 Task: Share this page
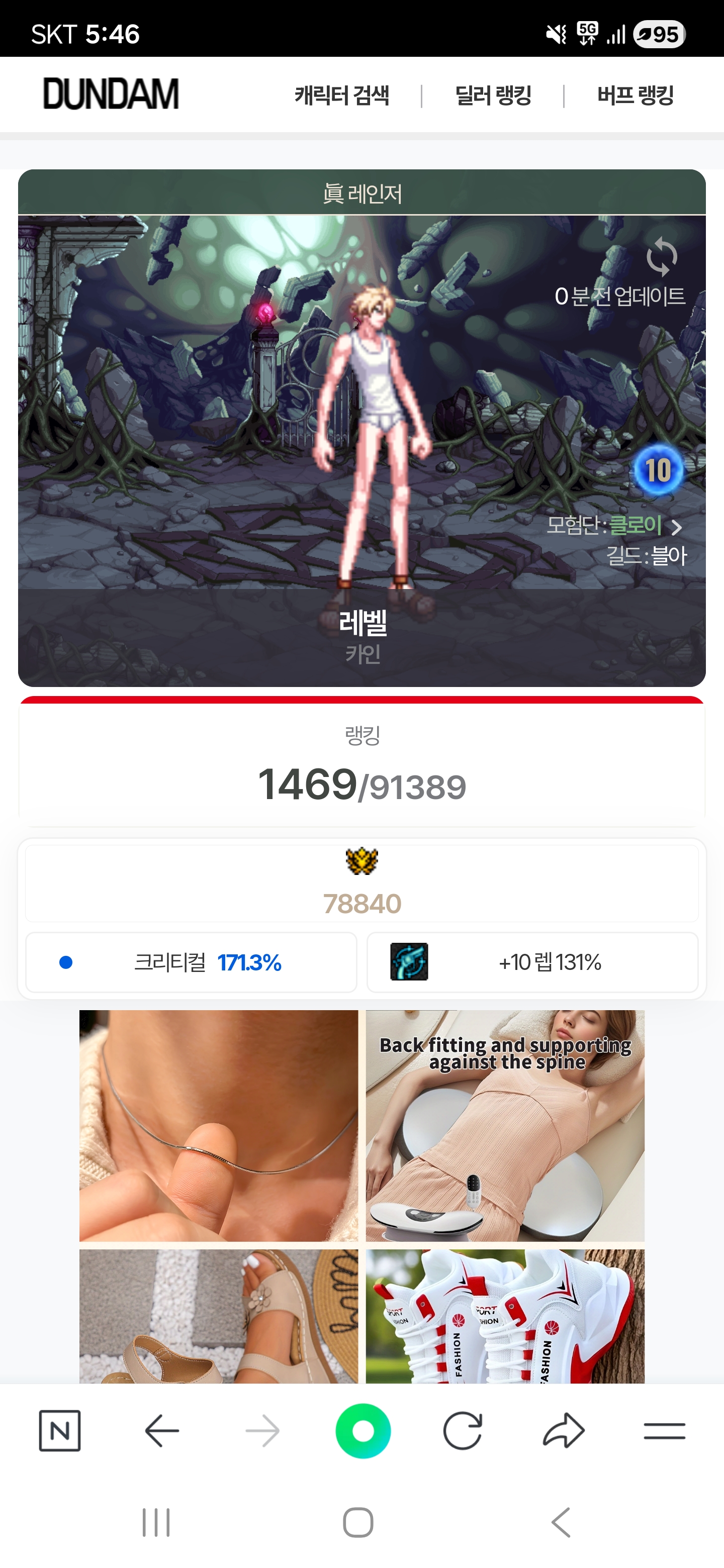pos(563,1430)
